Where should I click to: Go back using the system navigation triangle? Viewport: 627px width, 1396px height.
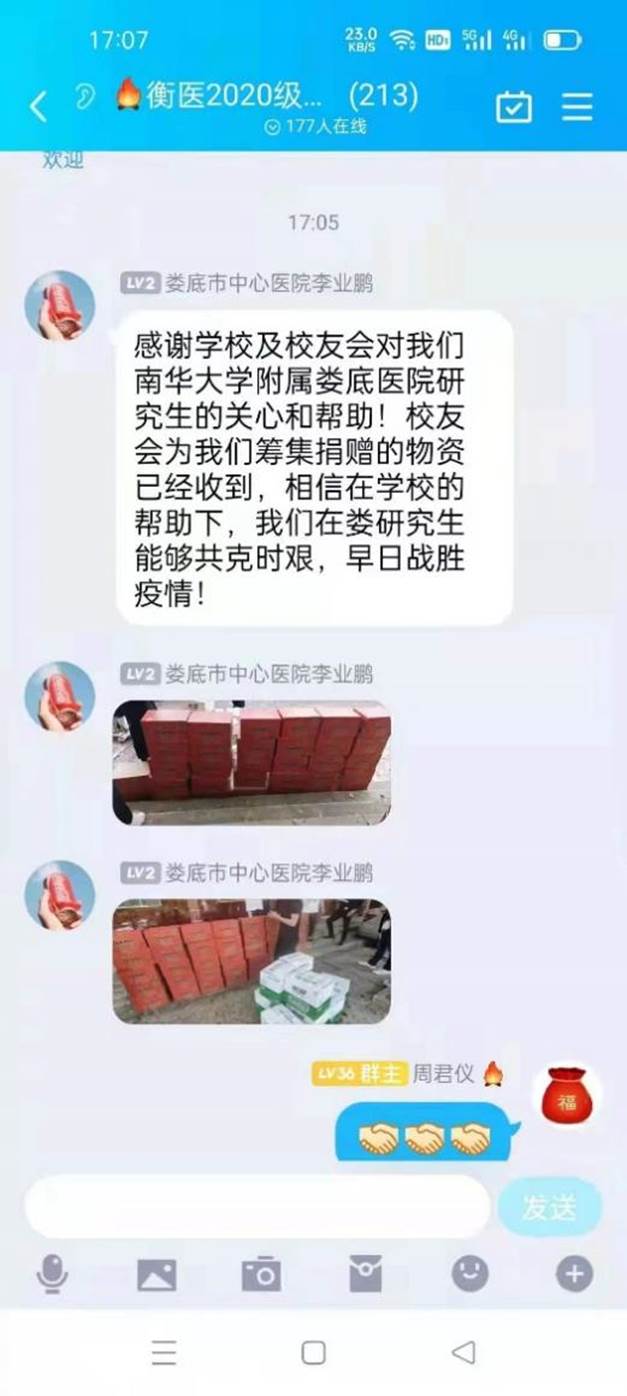pyautogui.click(x=462, y=1353)
